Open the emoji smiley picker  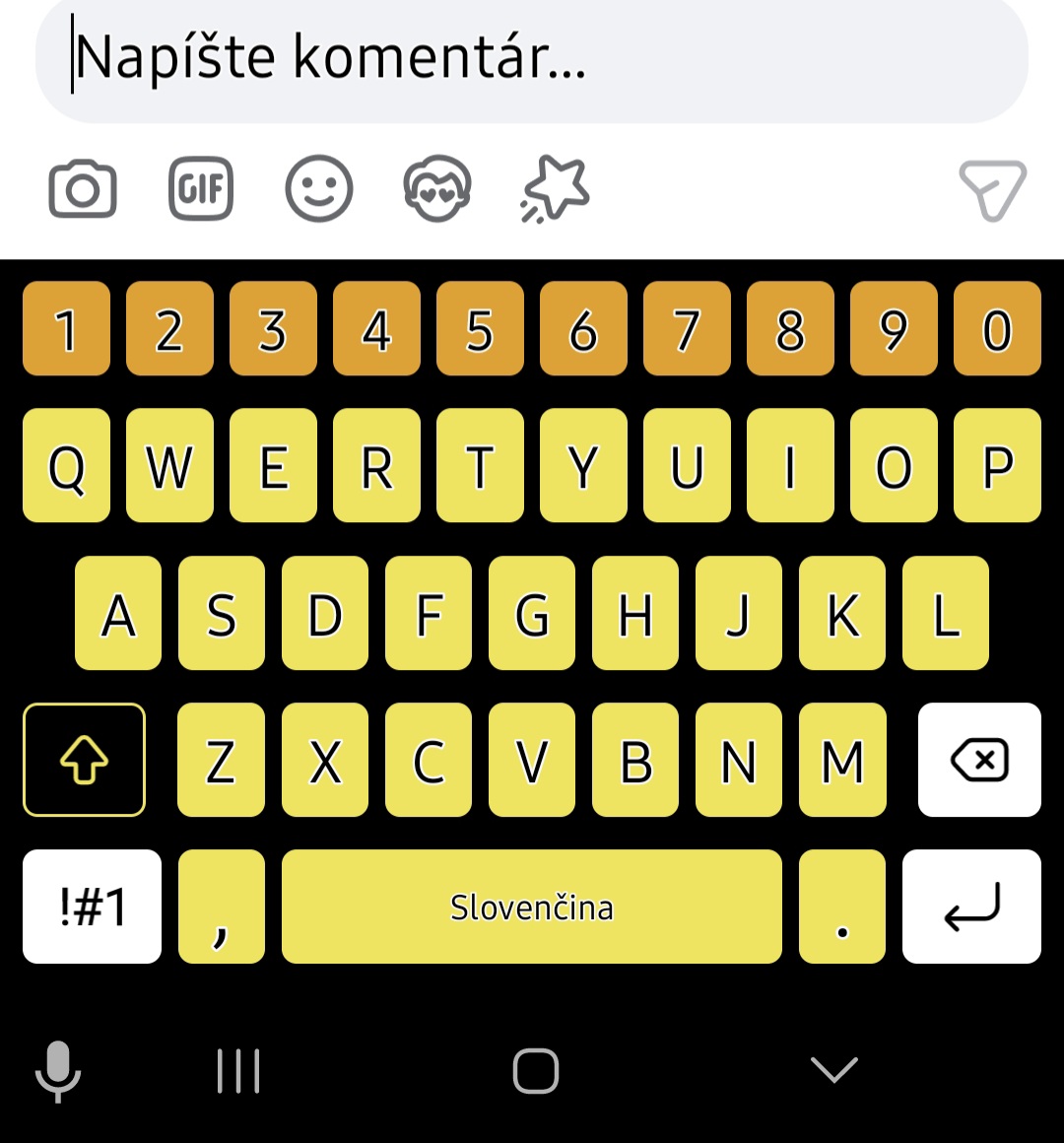point(319,188)
